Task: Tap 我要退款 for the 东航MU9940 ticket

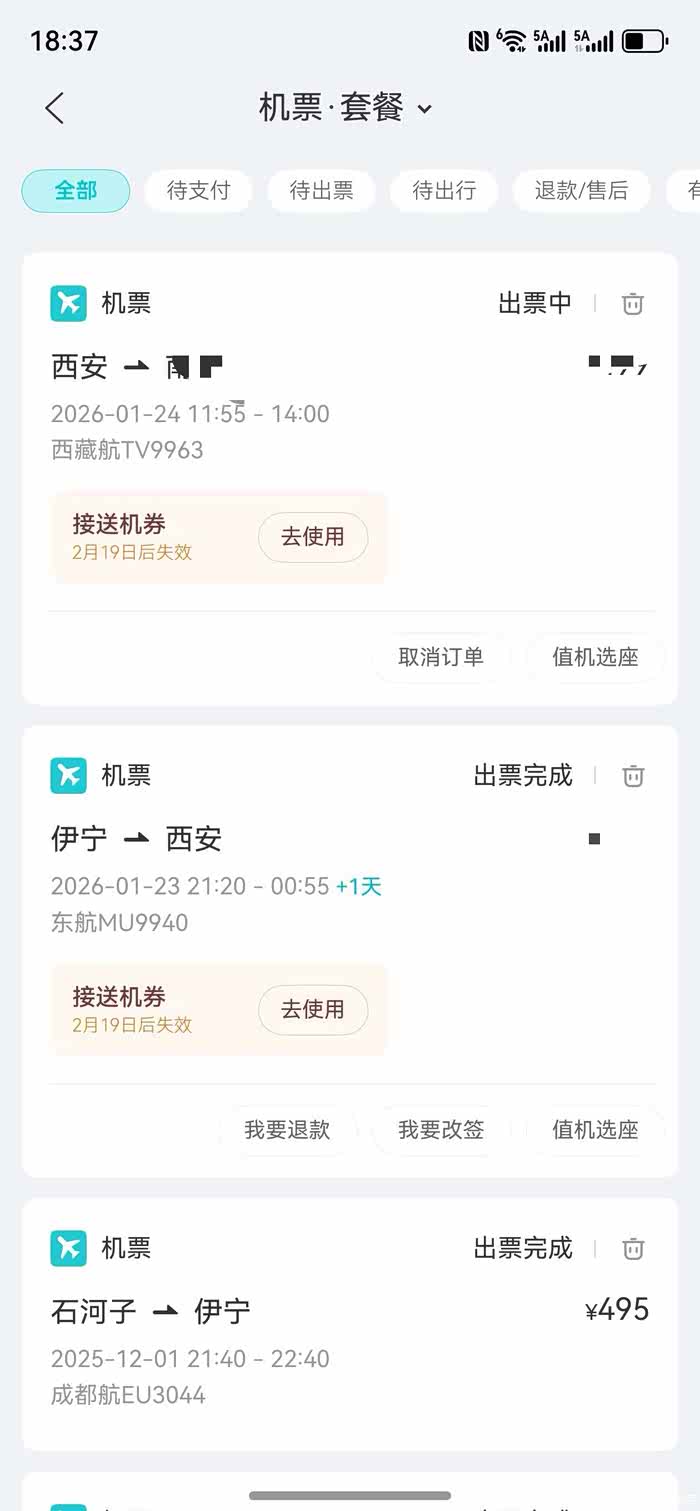Action: pos(287,1130)
